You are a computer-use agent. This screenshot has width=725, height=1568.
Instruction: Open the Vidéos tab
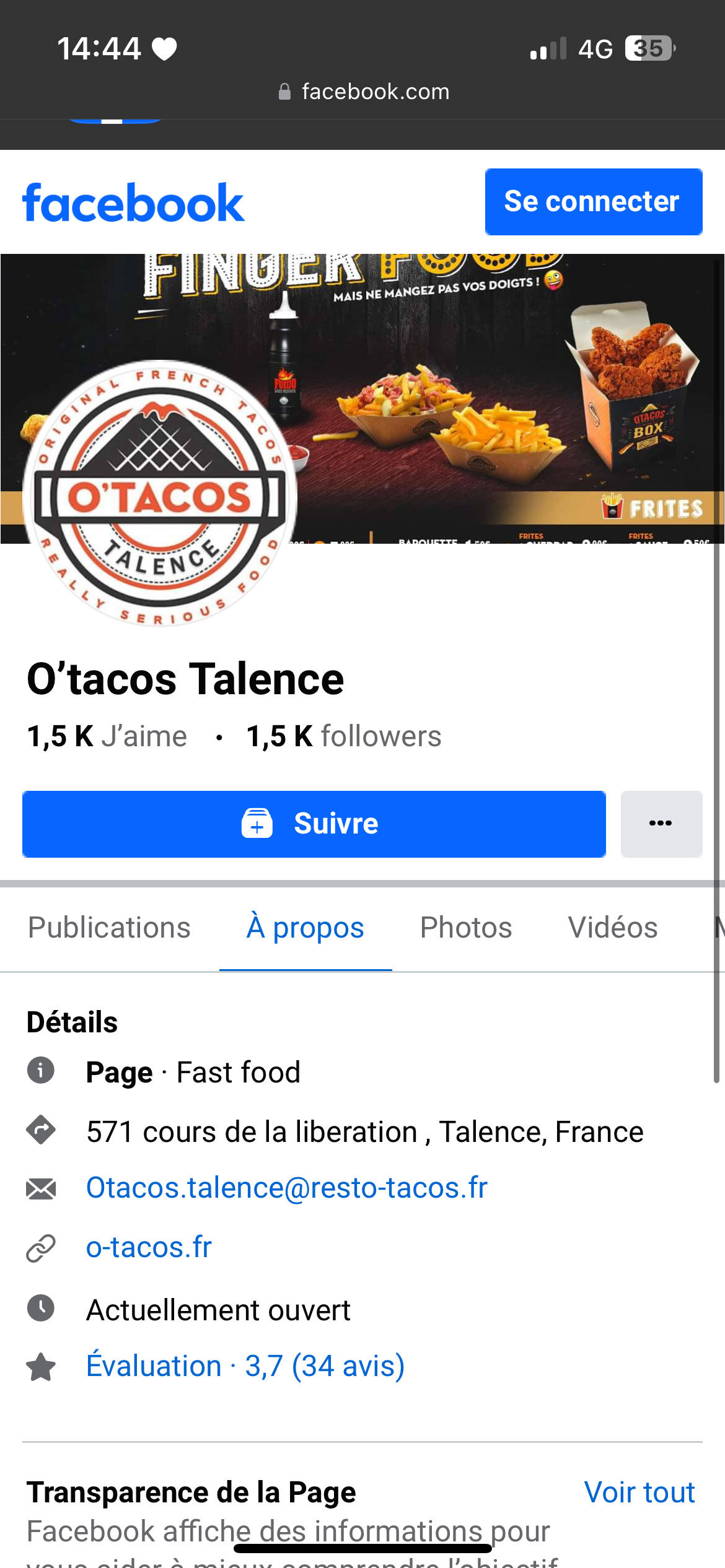pos(612,928)
